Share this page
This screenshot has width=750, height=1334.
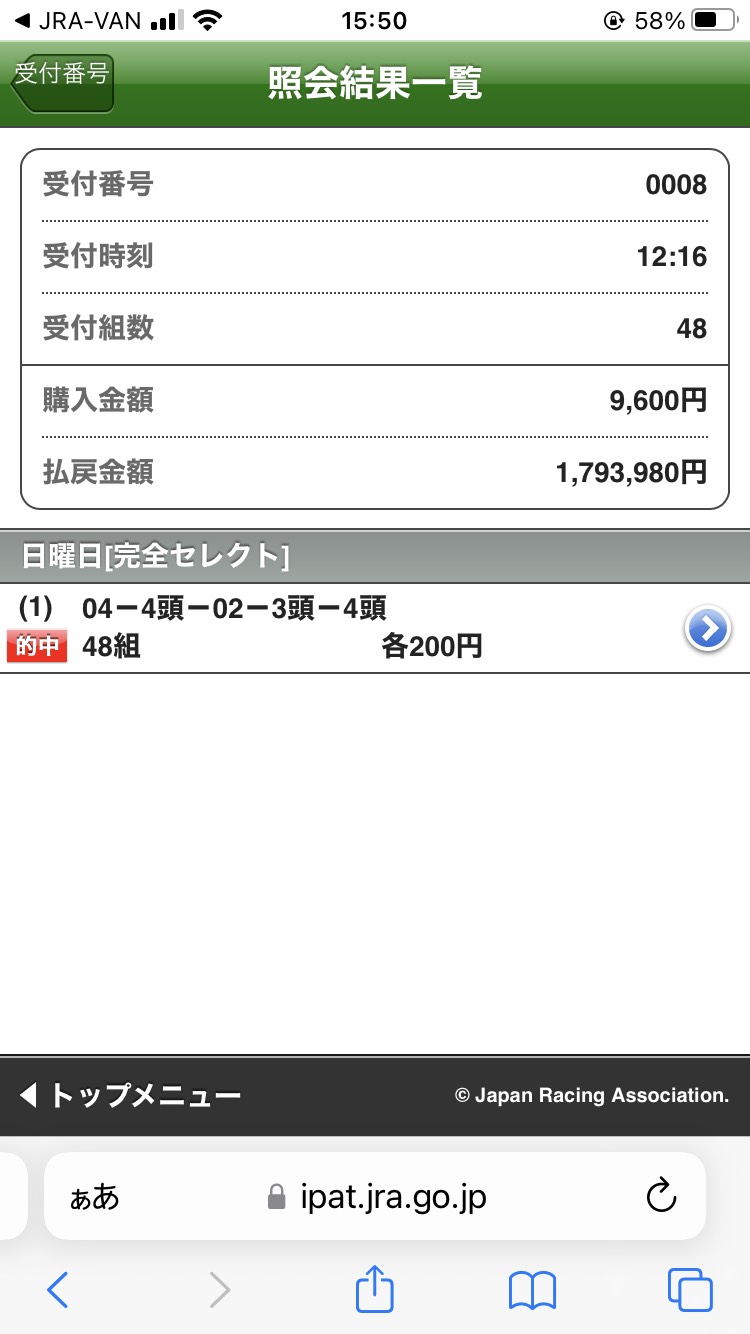coord(375,1290)
